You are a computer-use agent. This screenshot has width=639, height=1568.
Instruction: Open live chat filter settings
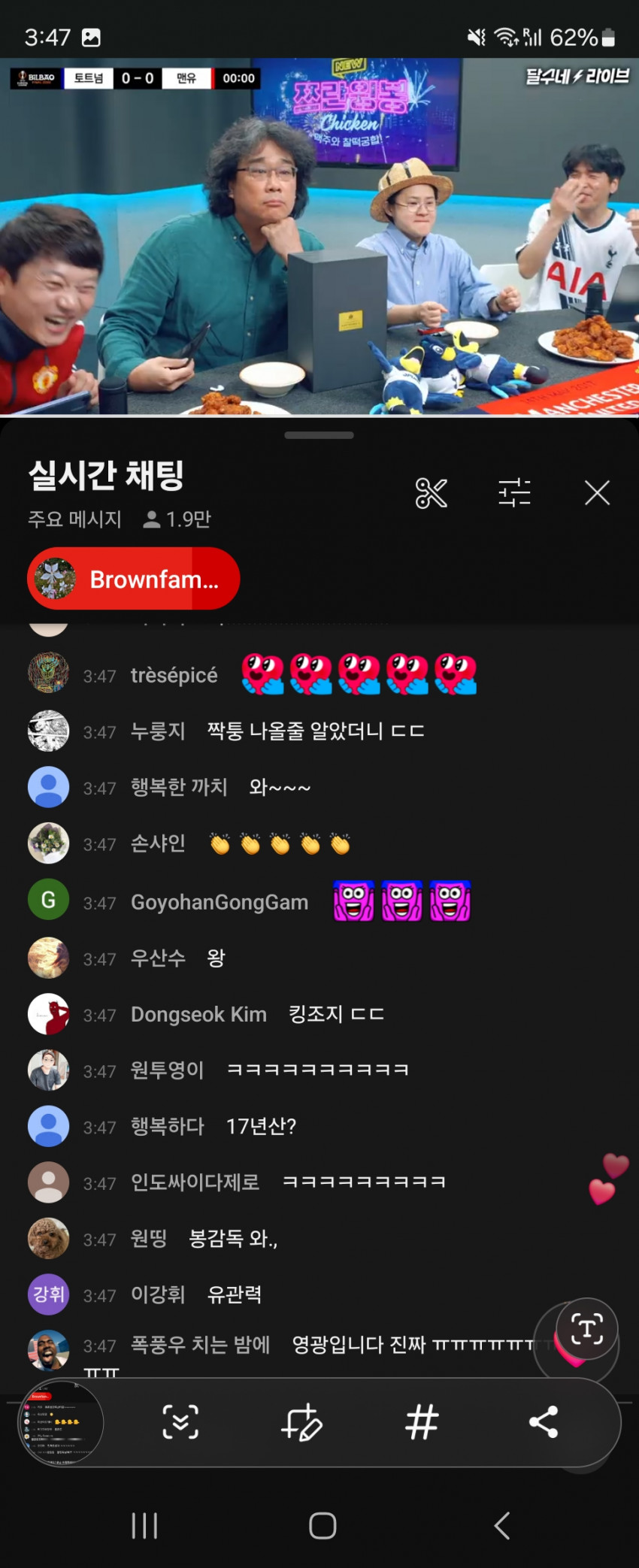(514, 493)
